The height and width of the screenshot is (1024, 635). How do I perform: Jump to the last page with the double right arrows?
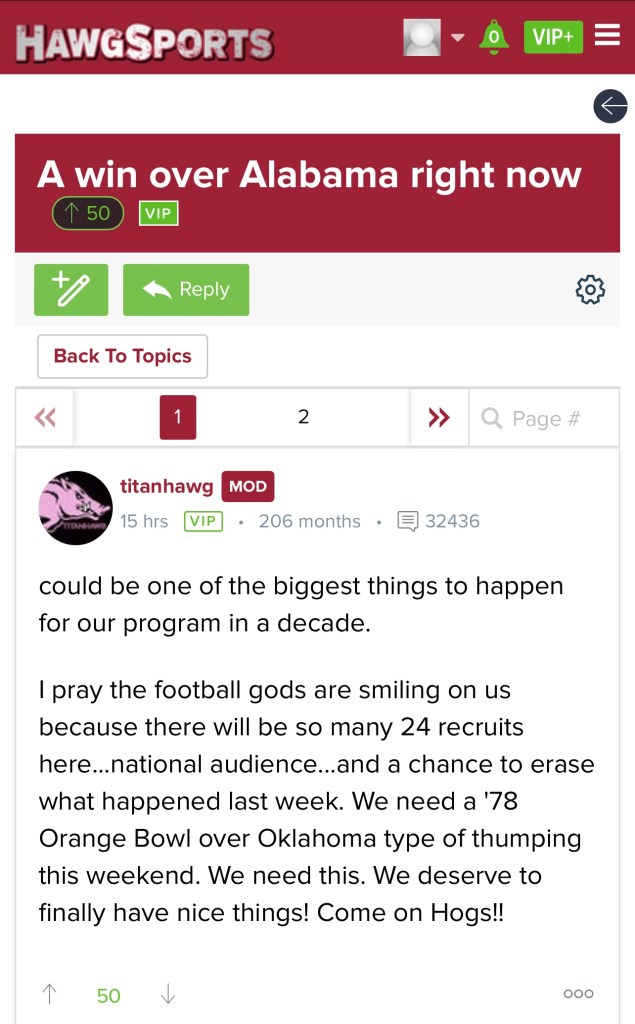coord(439,418)
